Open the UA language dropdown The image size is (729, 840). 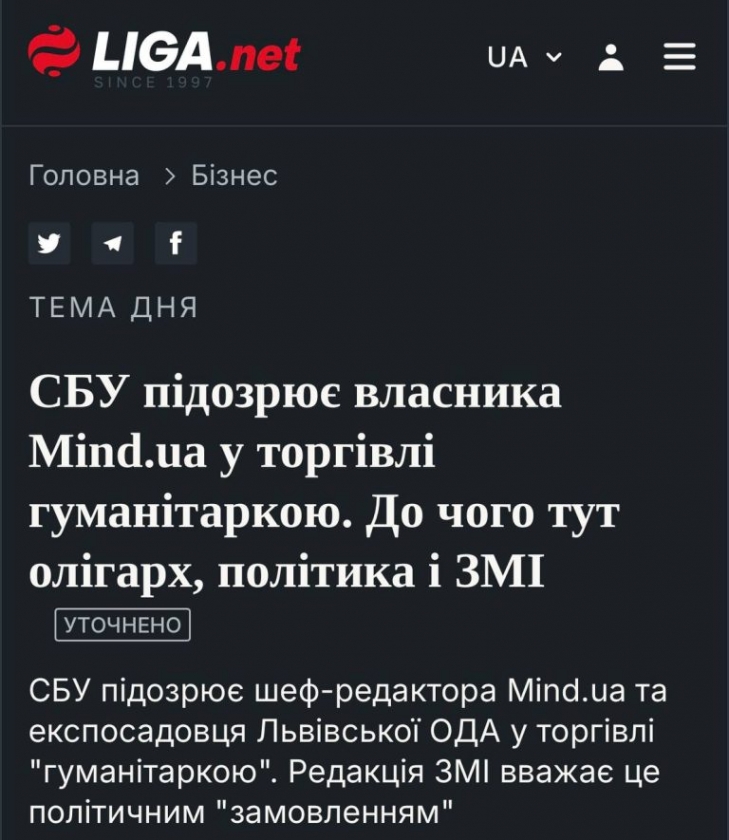[x=524, y=58]
